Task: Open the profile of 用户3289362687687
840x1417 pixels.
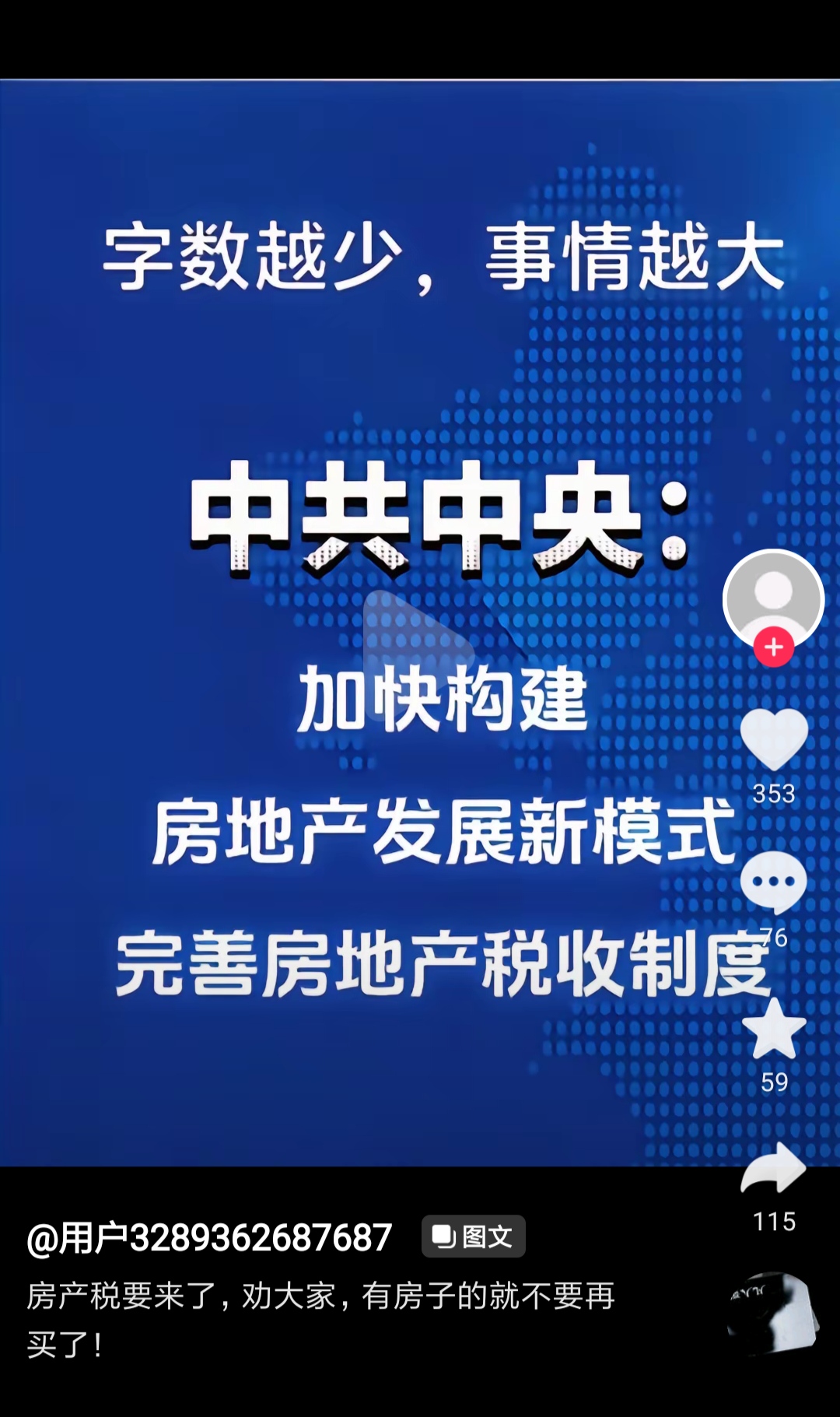Action: (210, 1237)
